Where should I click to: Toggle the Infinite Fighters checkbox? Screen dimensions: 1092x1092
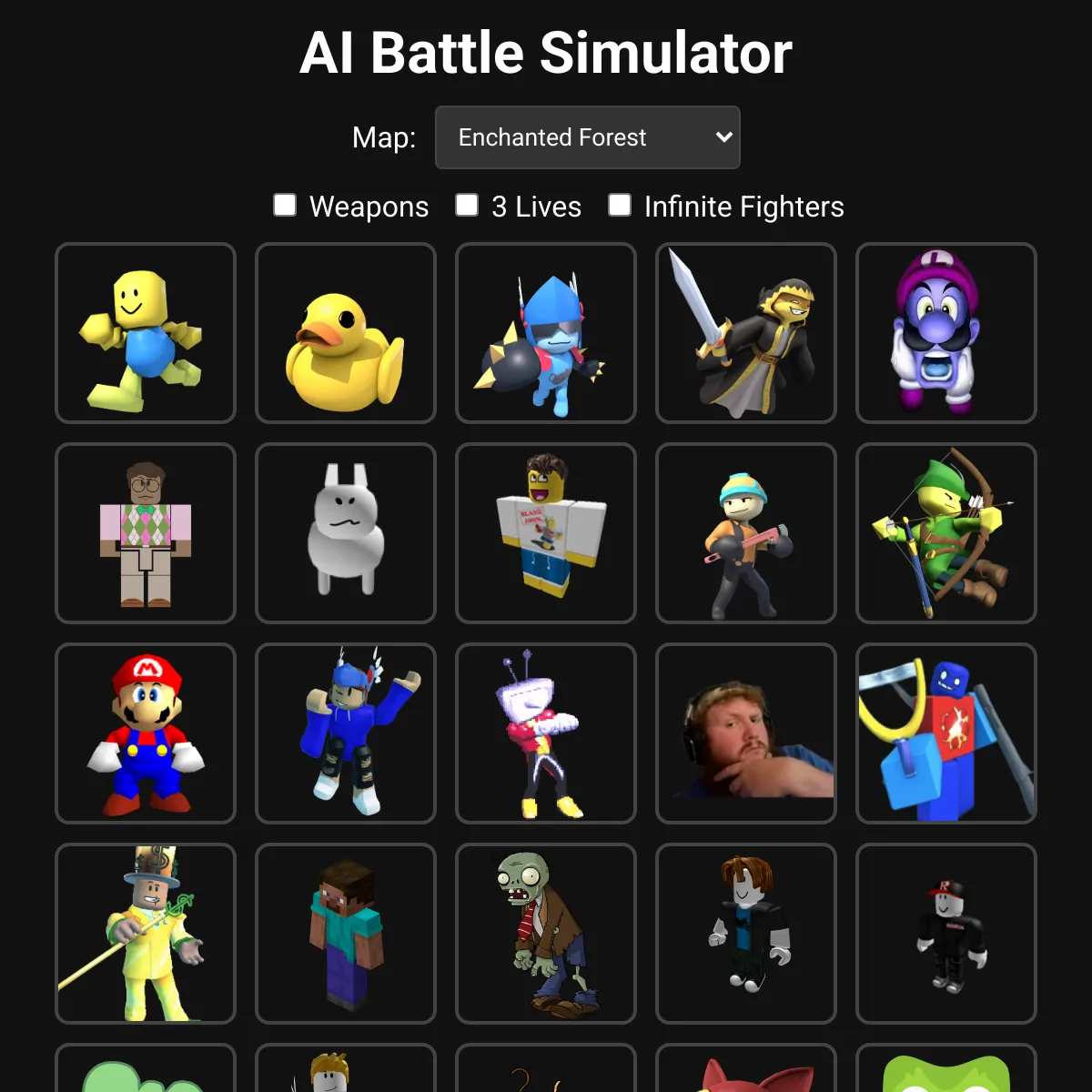tap(620, 206)
